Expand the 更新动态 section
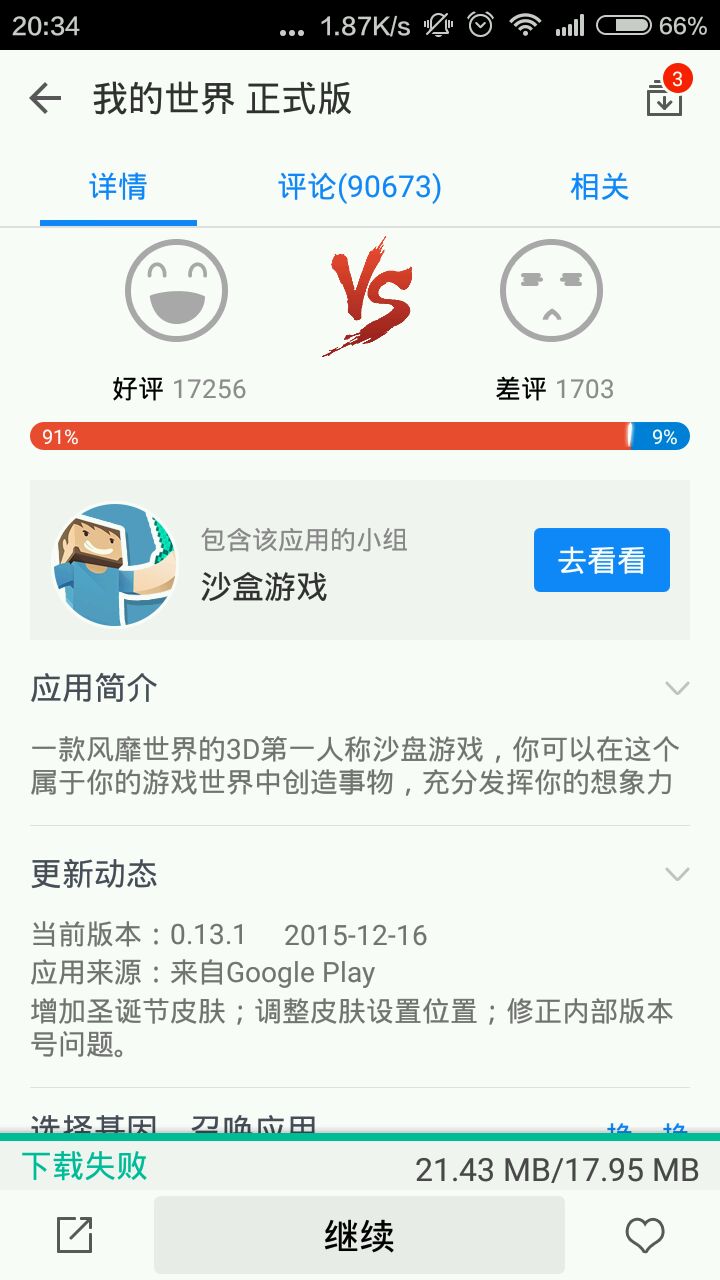 coord(677,874)
